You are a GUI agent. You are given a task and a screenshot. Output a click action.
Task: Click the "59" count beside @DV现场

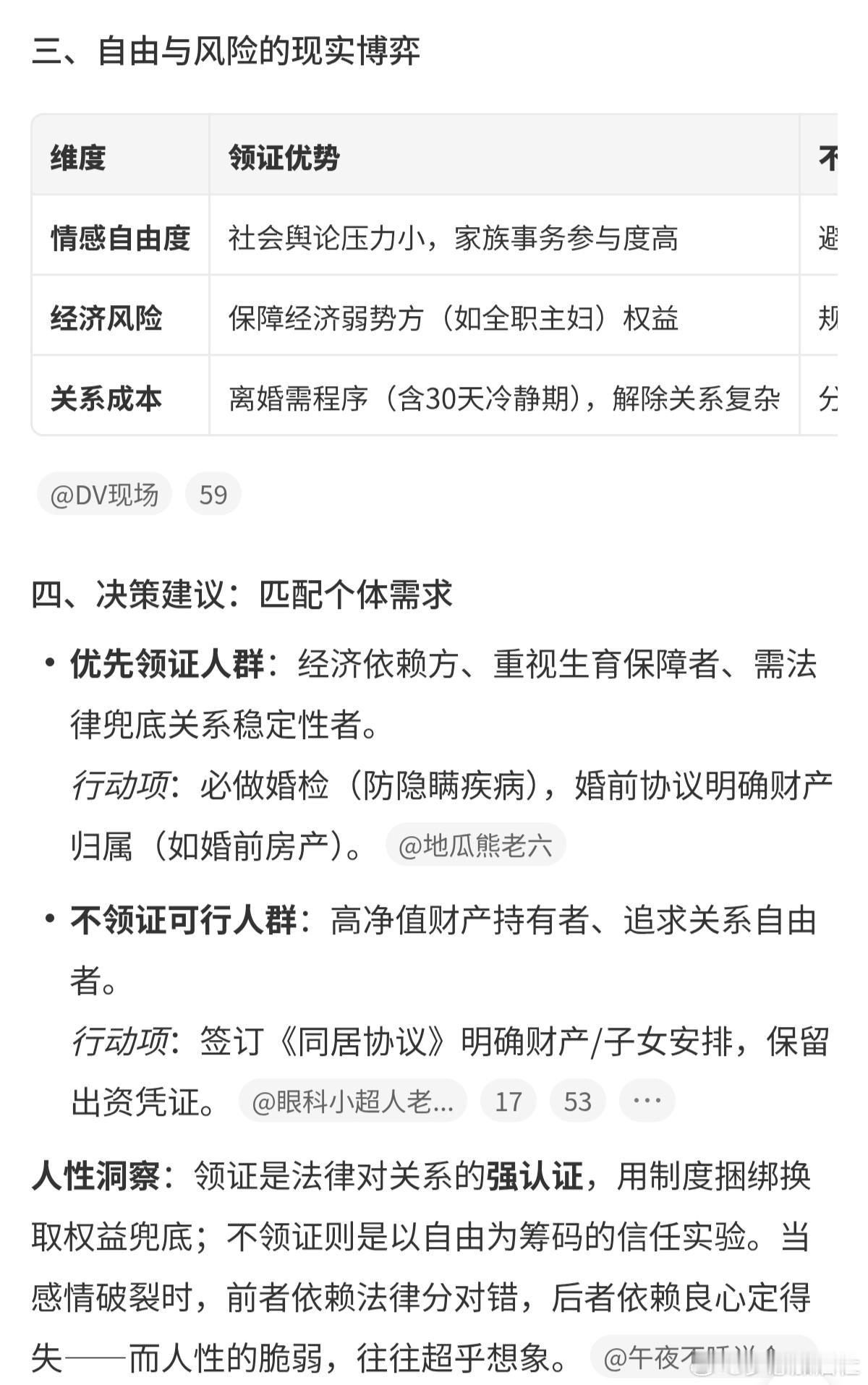tap(214, 493)
